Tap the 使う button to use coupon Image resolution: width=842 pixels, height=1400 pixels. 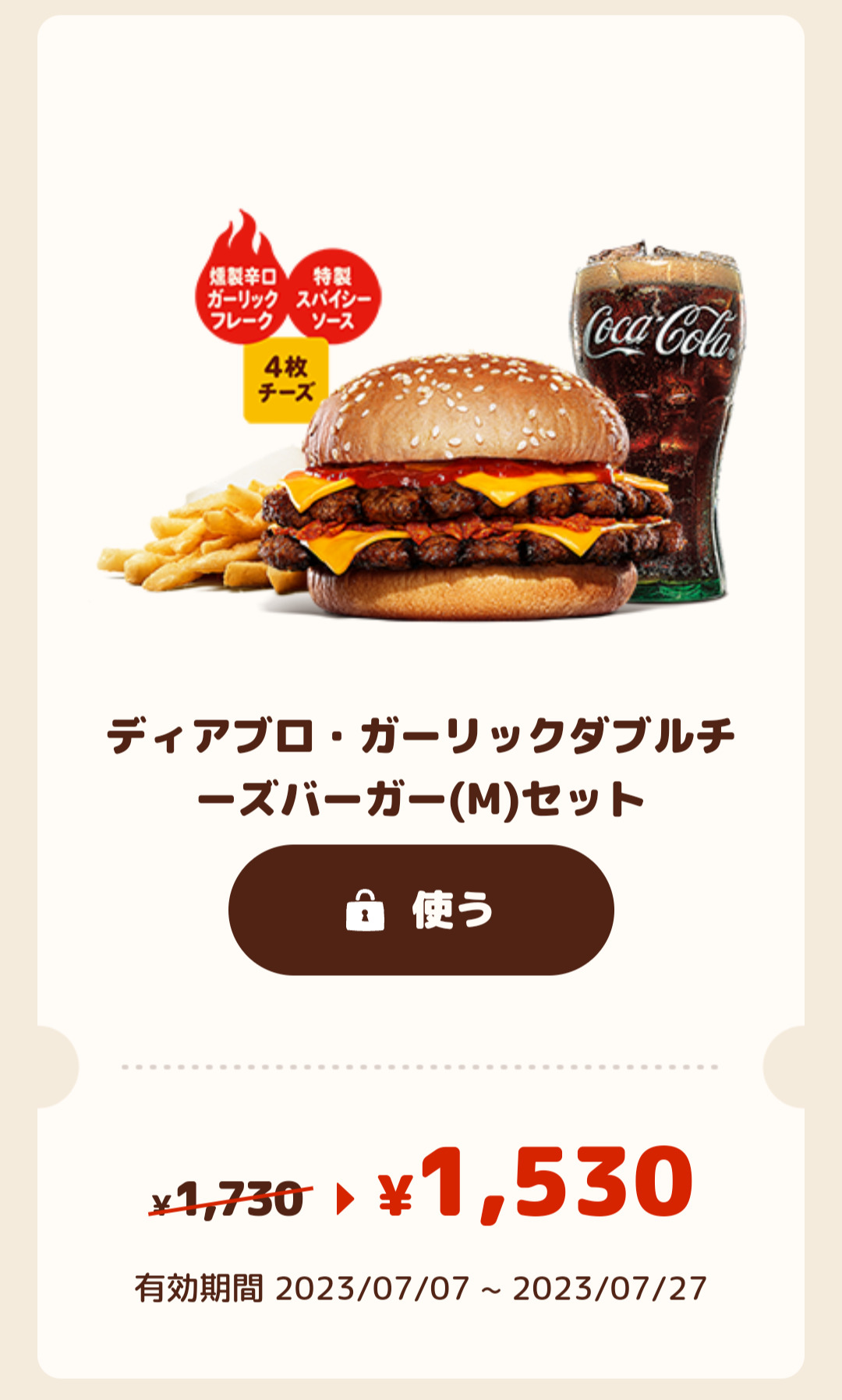point(421,910)
